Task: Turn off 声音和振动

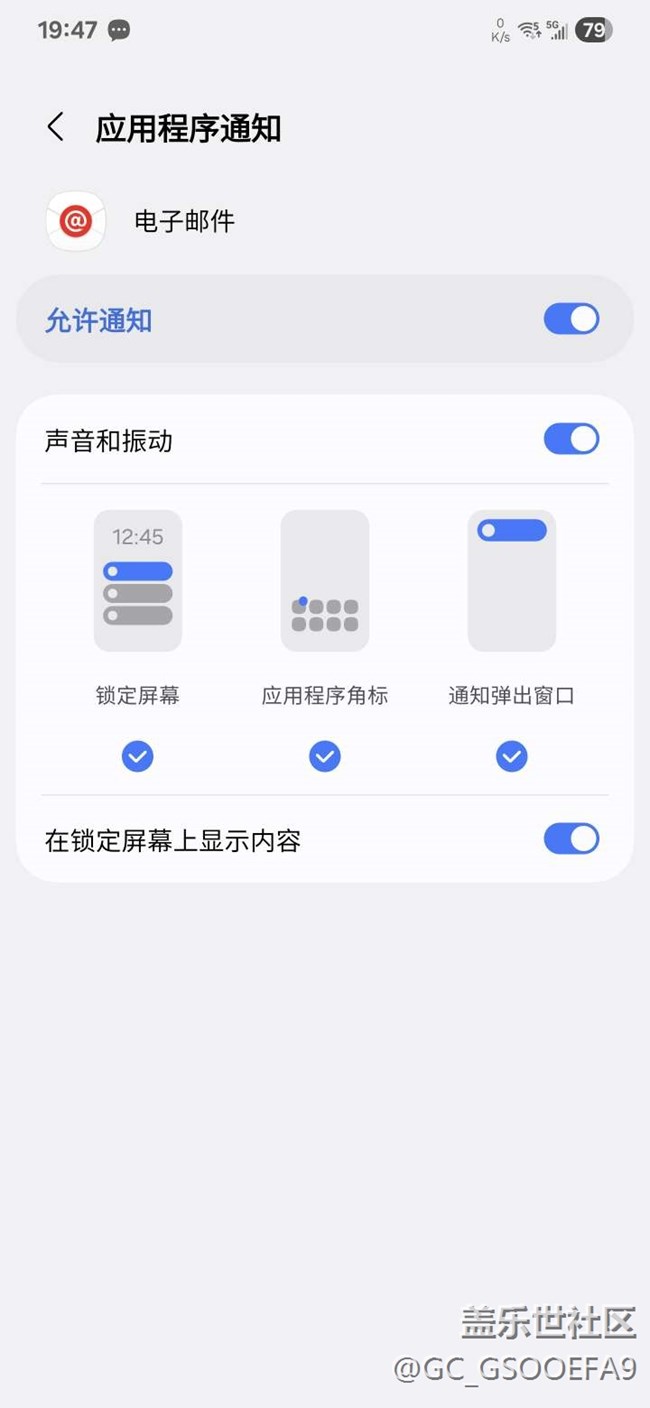Action: pos(571,439)
